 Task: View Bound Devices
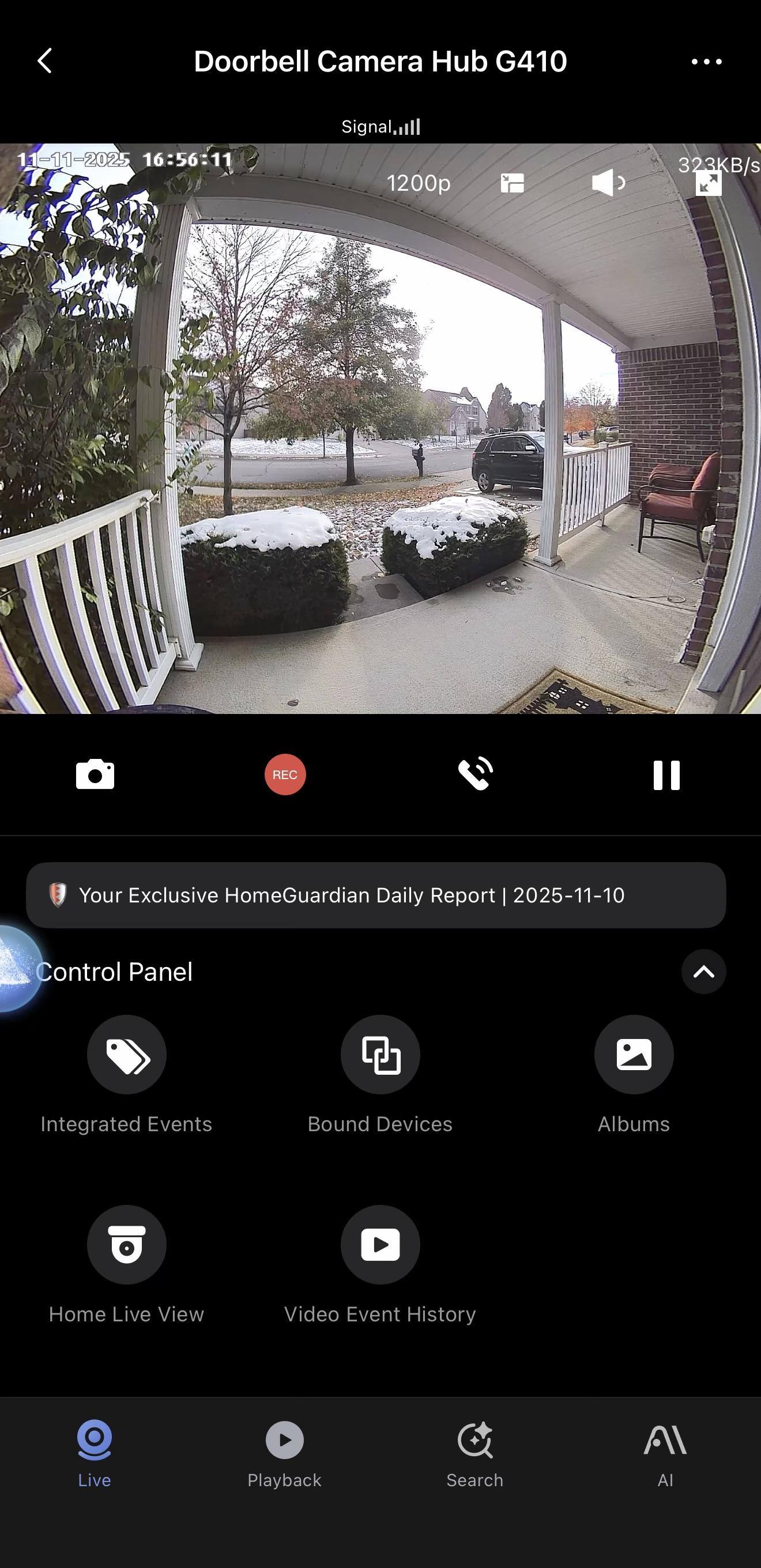[x=380, y=1054]
